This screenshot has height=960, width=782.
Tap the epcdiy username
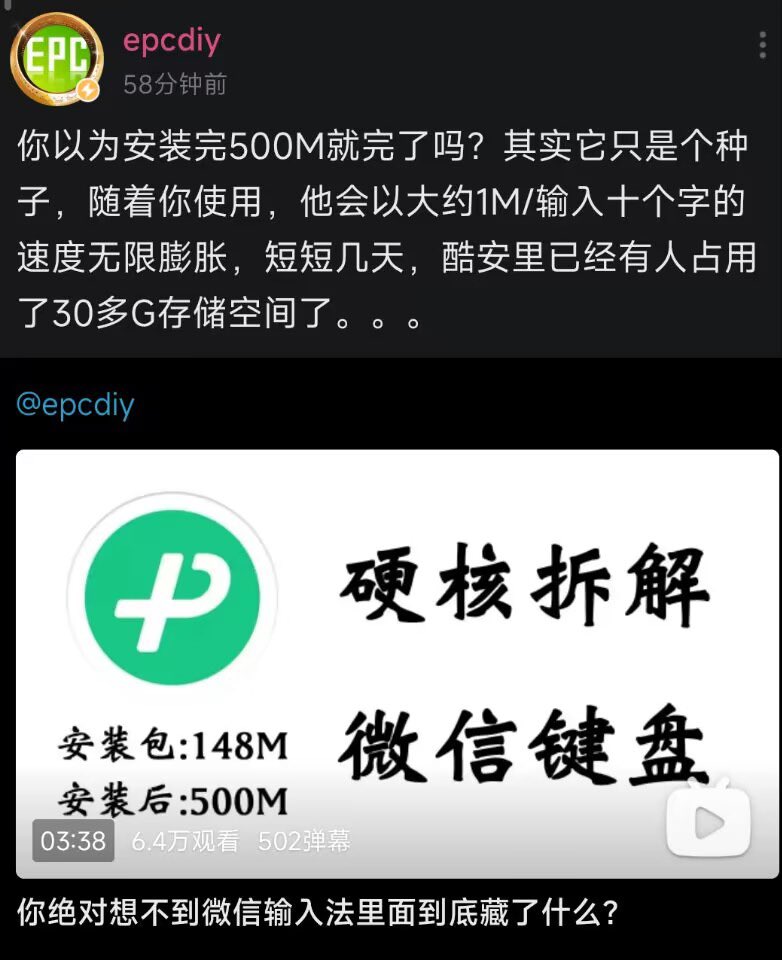point(171,41)
